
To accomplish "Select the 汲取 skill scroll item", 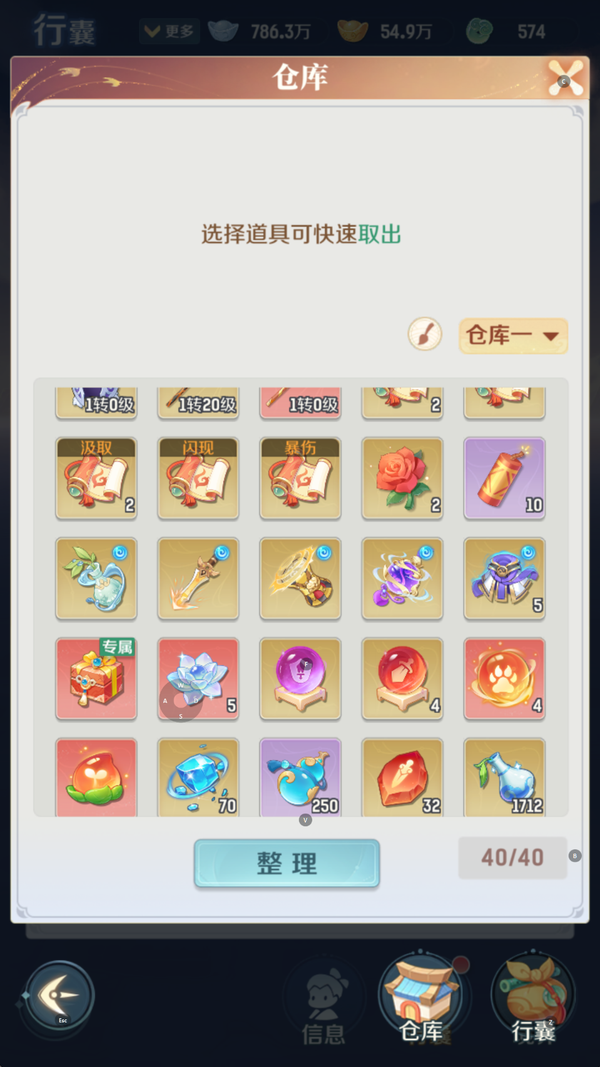I will point(96,477).
